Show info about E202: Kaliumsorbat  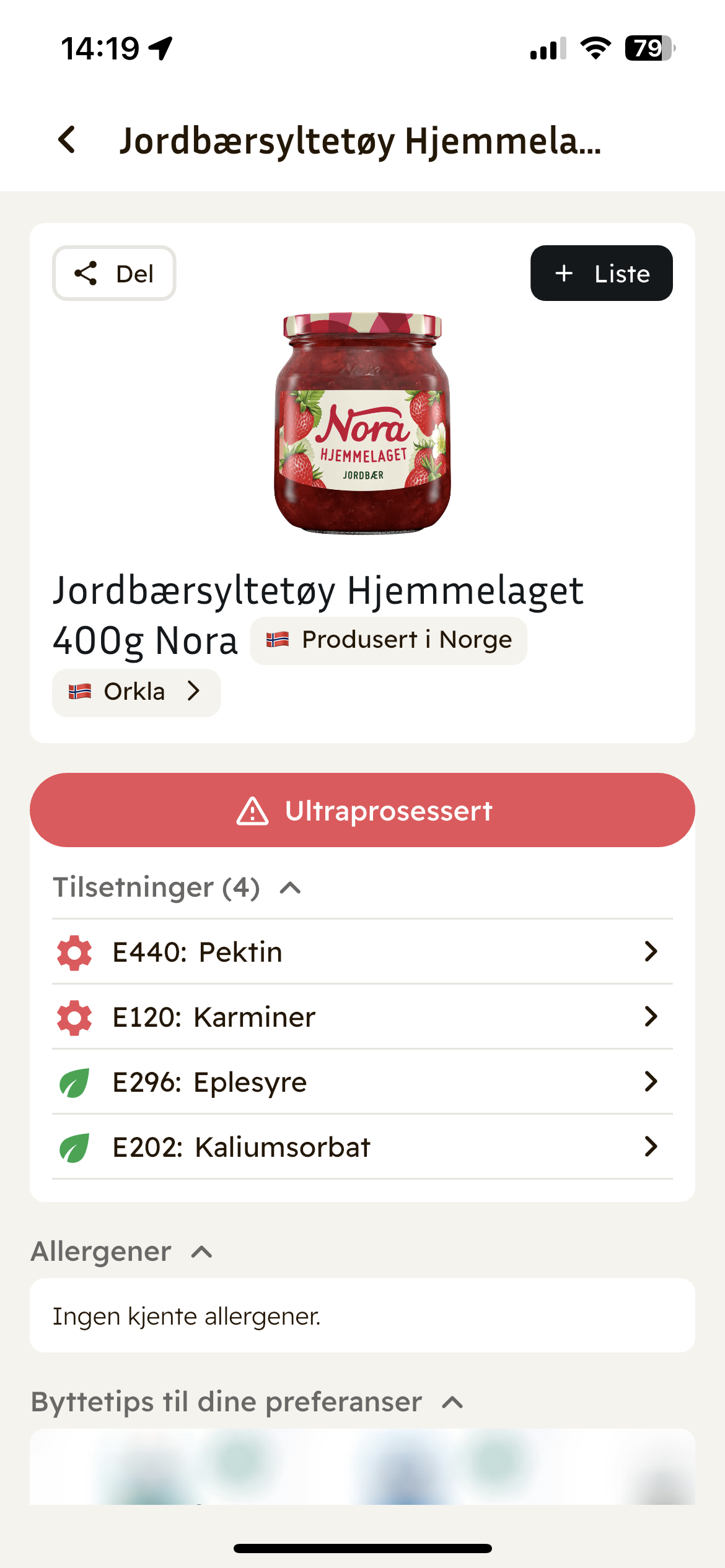[362, 1147]
